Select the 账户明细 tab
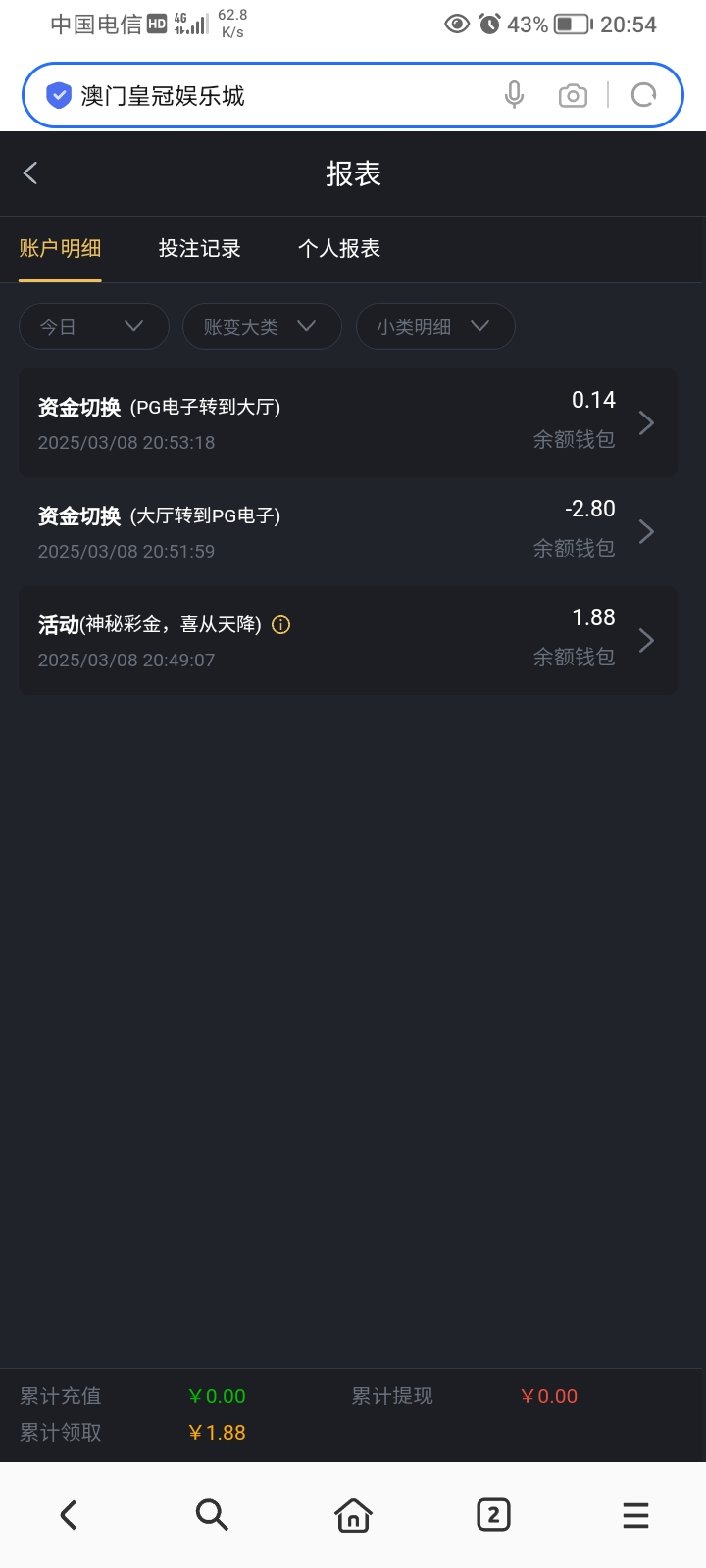 click(60, 249)
